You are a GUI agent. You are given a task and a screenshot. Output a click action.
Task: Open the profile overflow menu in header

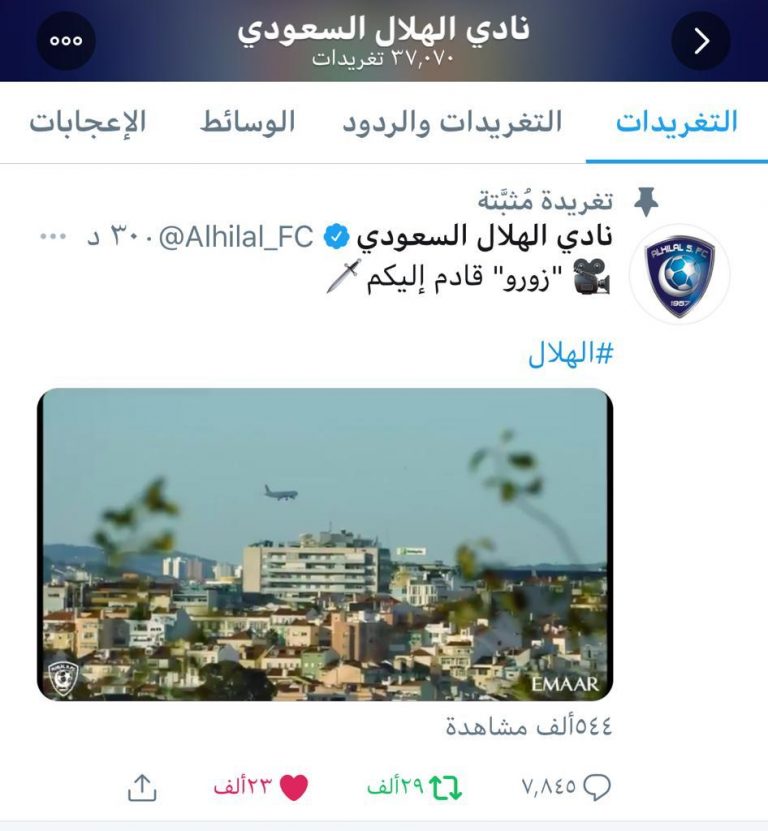66,40
